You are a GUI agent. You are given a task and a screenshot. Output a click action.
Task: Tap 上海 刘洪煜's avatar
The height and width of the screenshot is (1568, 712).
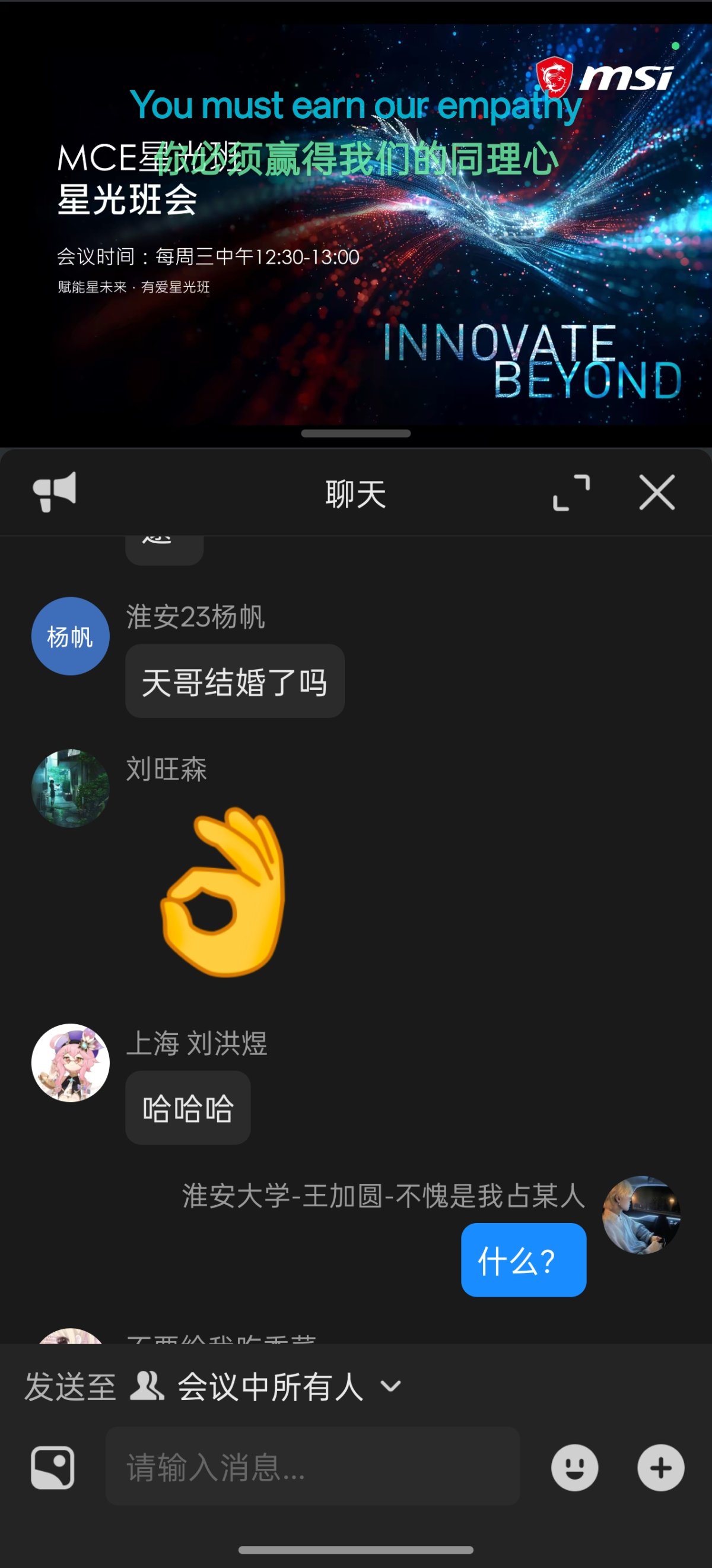click(71, 1063)
